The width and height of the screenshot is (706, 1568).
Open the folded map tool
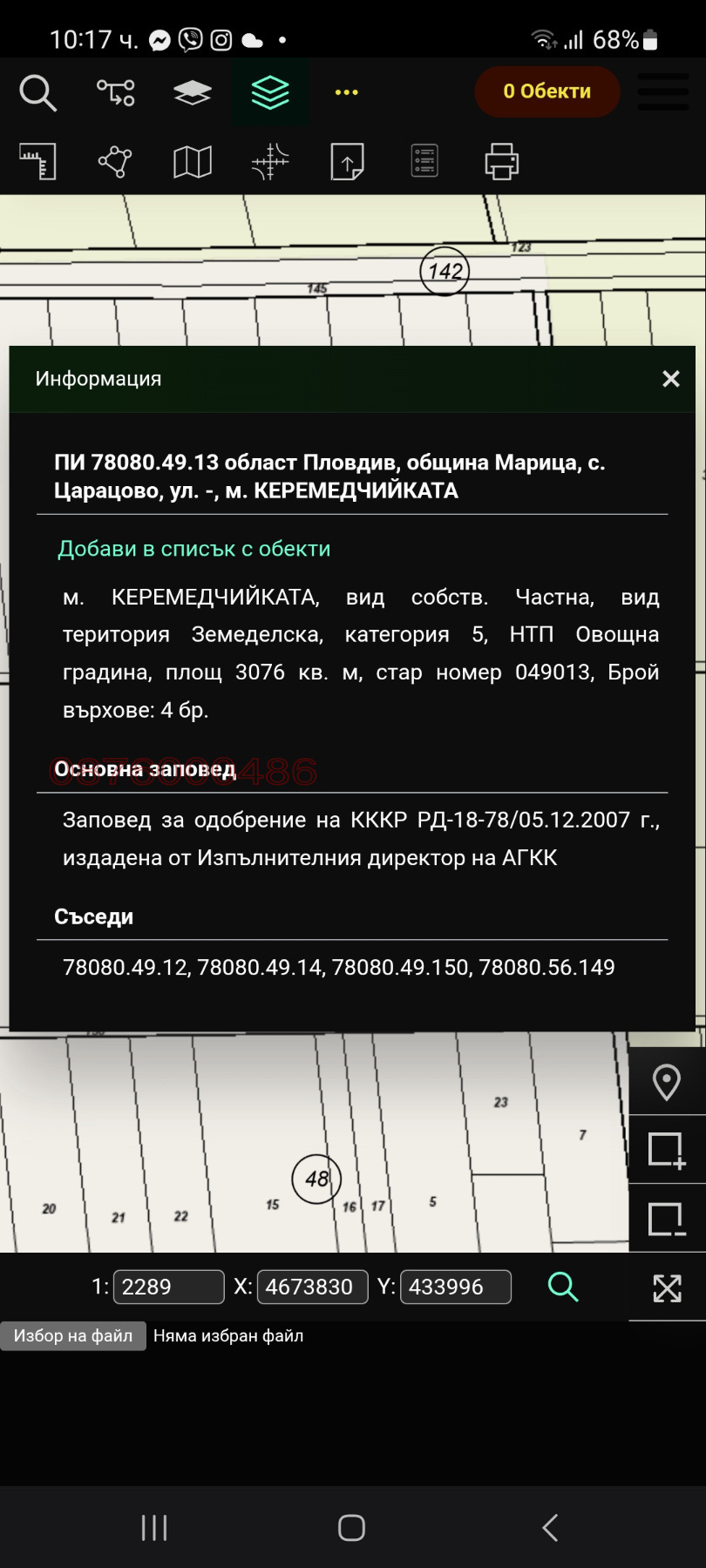(193, 161)
